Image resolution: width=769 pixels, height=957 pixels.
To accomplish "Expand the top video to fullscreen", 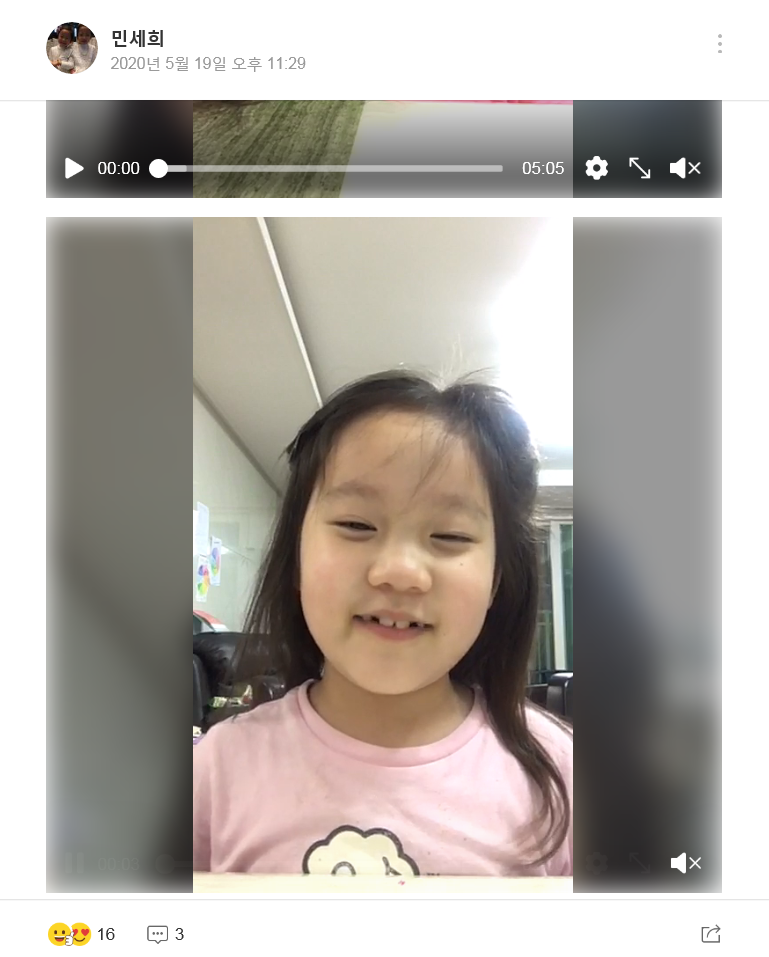I will [640, 168].
